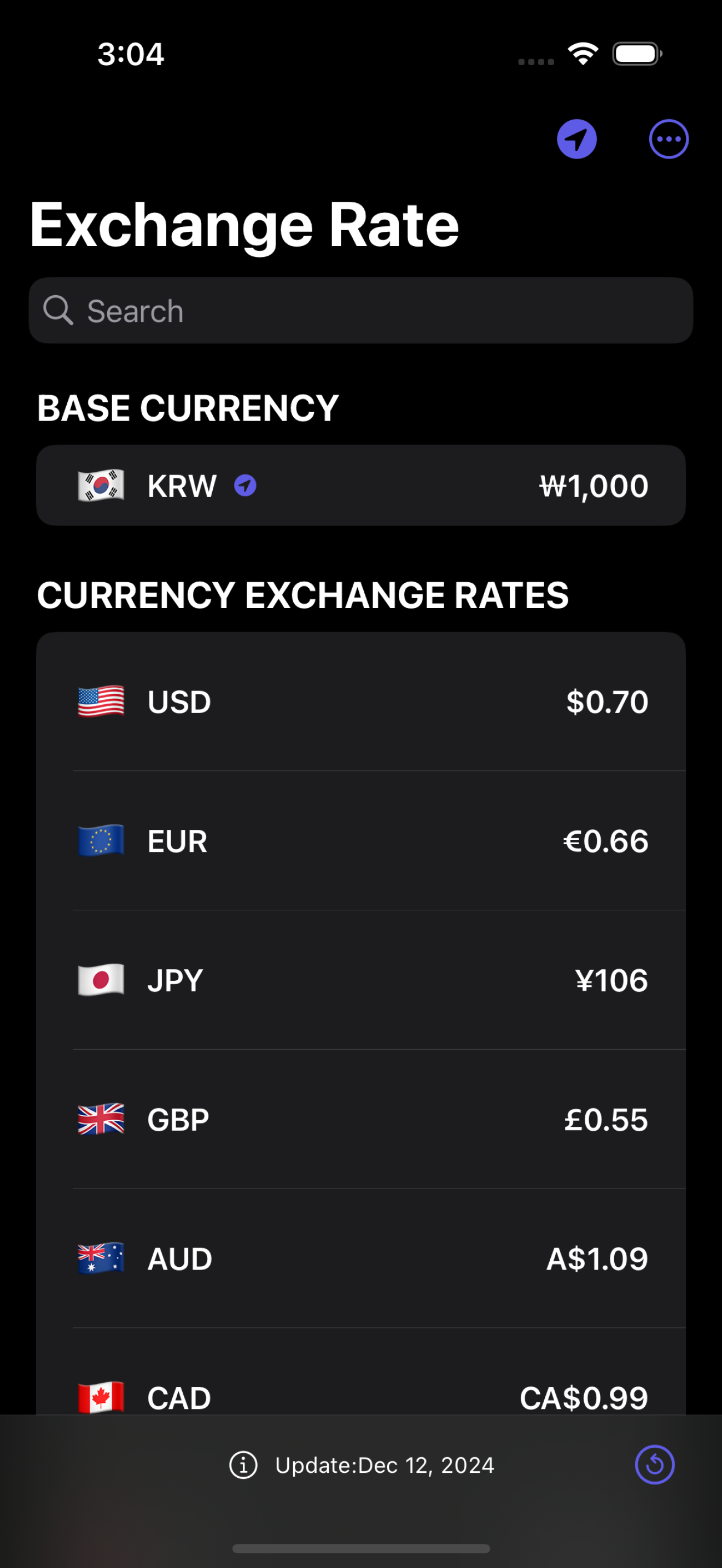722x1568 pixels.
Task: Open the more options ellipsis menu
Action: (x=668, y=139)
